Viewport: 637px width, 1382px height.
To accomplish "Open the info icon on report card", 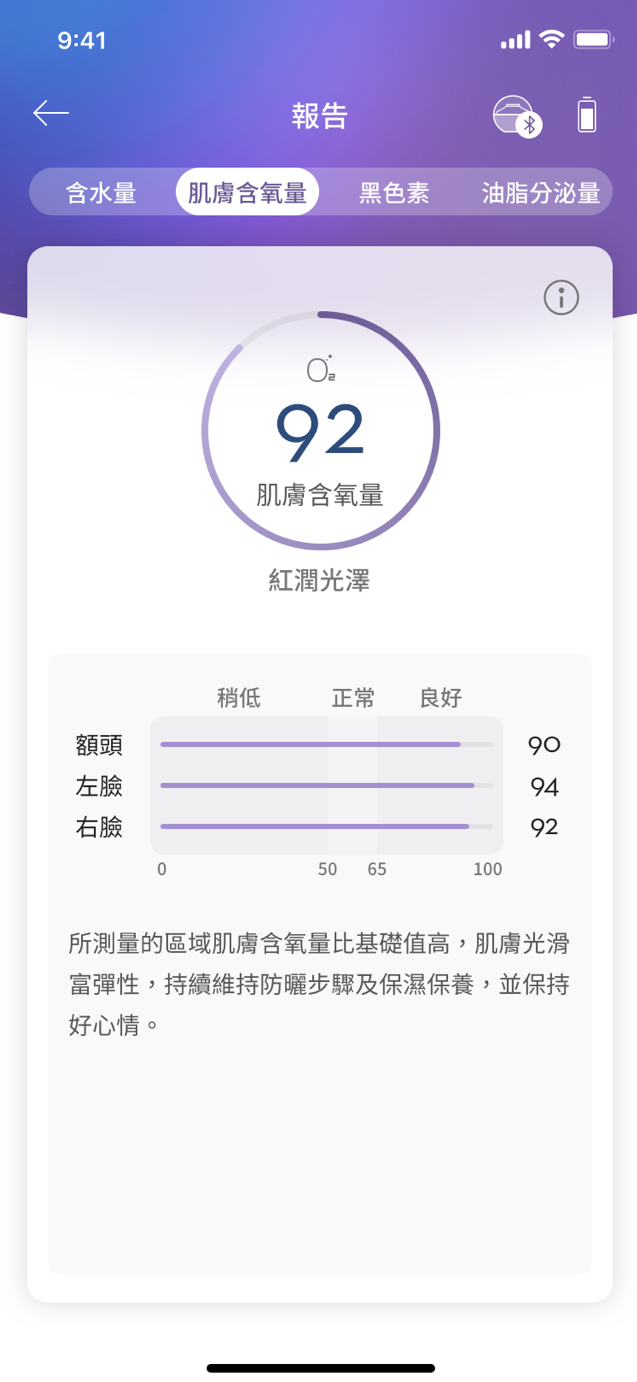I will point(561,297).
